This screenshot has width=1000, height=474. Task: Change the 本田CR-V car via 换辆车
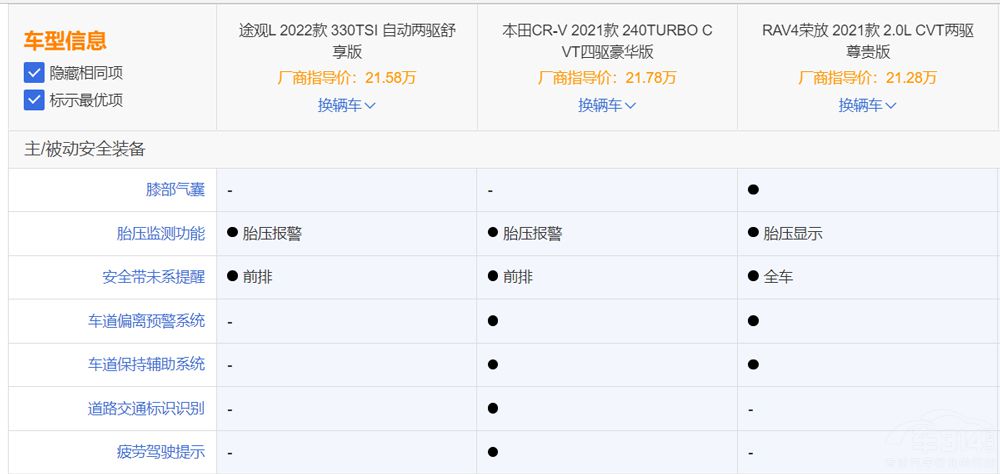pyautogui.click(x=607, y=105)
